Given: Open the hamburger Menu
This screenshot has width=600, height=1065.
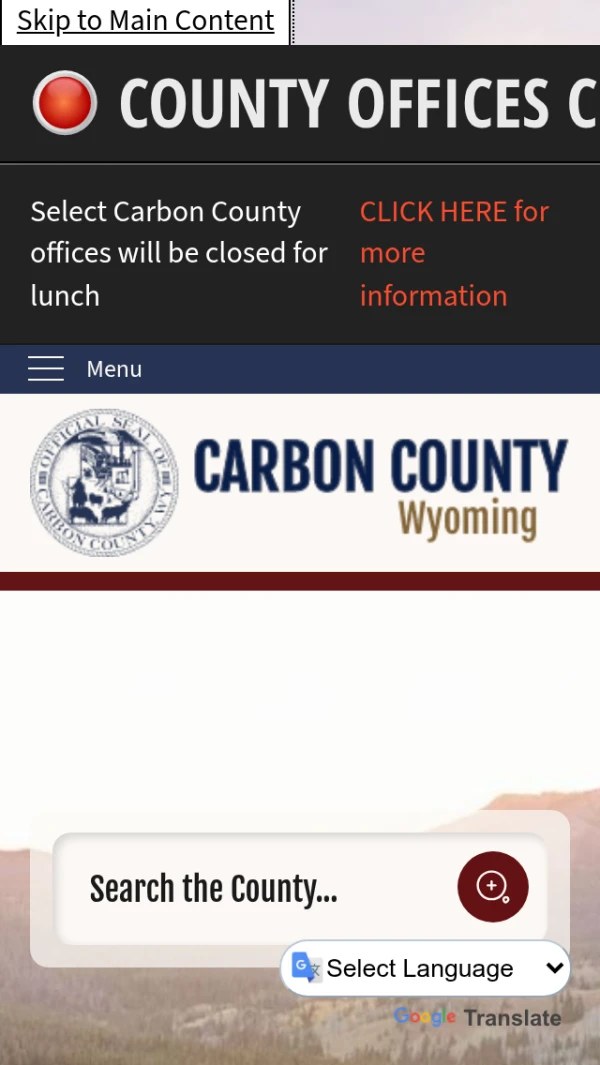Looking at the screenshot, I should pos(85,369).
